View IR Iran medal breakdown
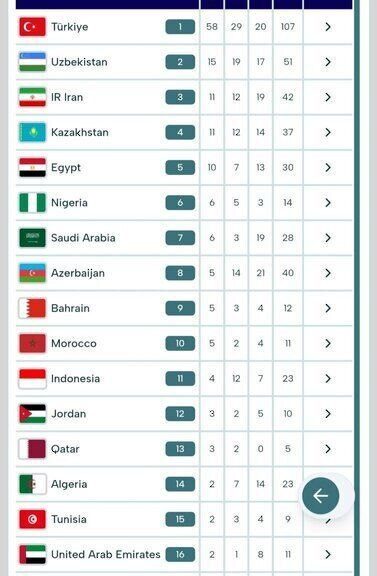The width and height of the screenshot is (377, 576). [328, 97]
